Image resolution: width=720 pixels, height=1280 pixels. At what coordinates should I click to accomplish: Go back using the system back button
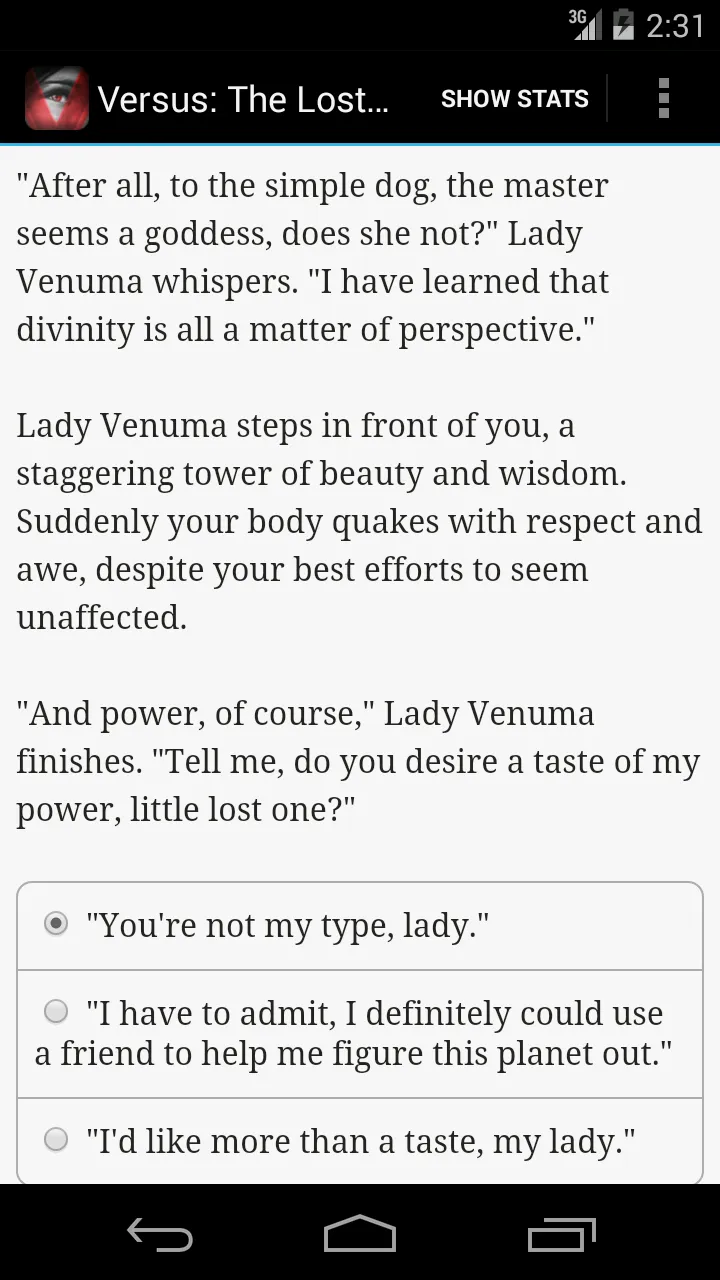160,1234
